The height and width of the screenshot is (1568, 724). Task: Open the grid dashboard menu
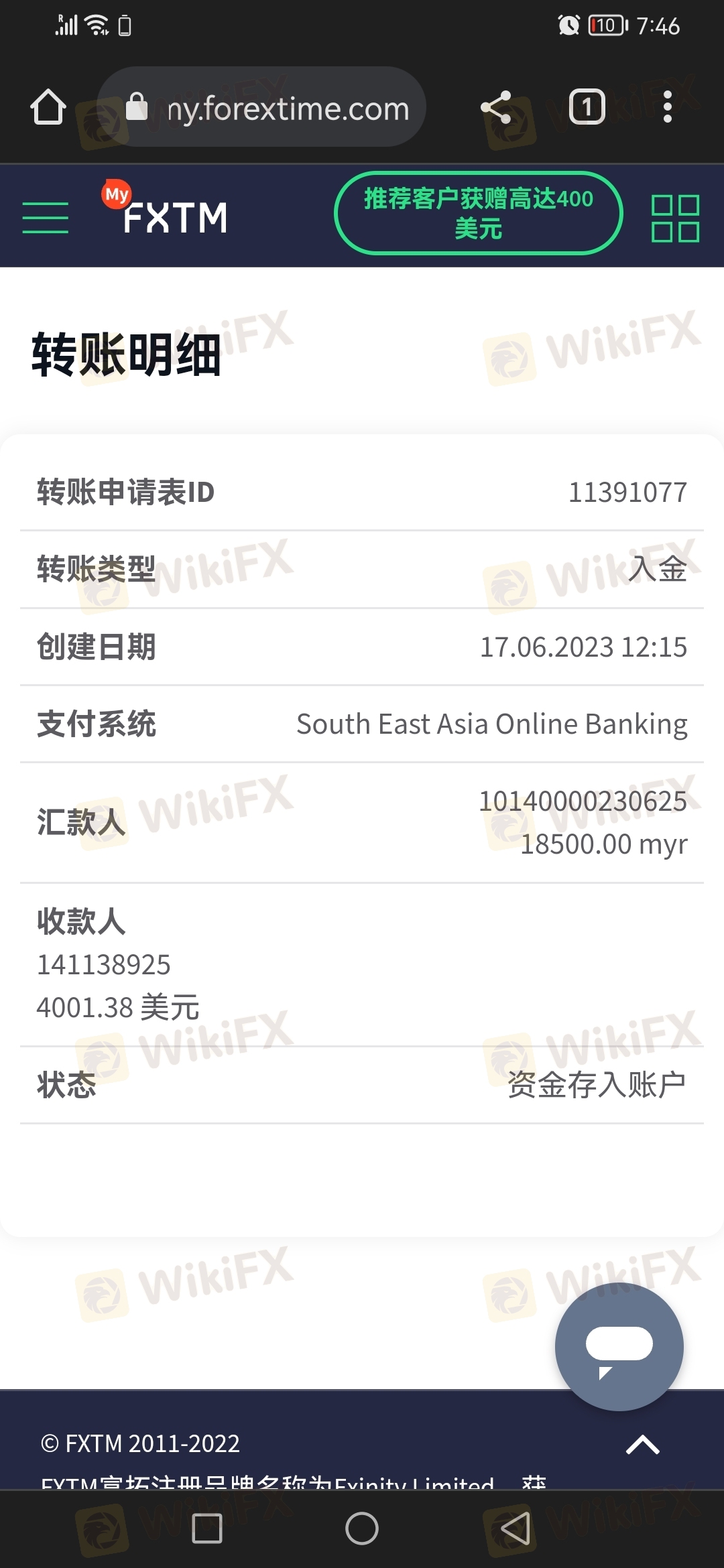pyautogui.click(x=675, y=218)
